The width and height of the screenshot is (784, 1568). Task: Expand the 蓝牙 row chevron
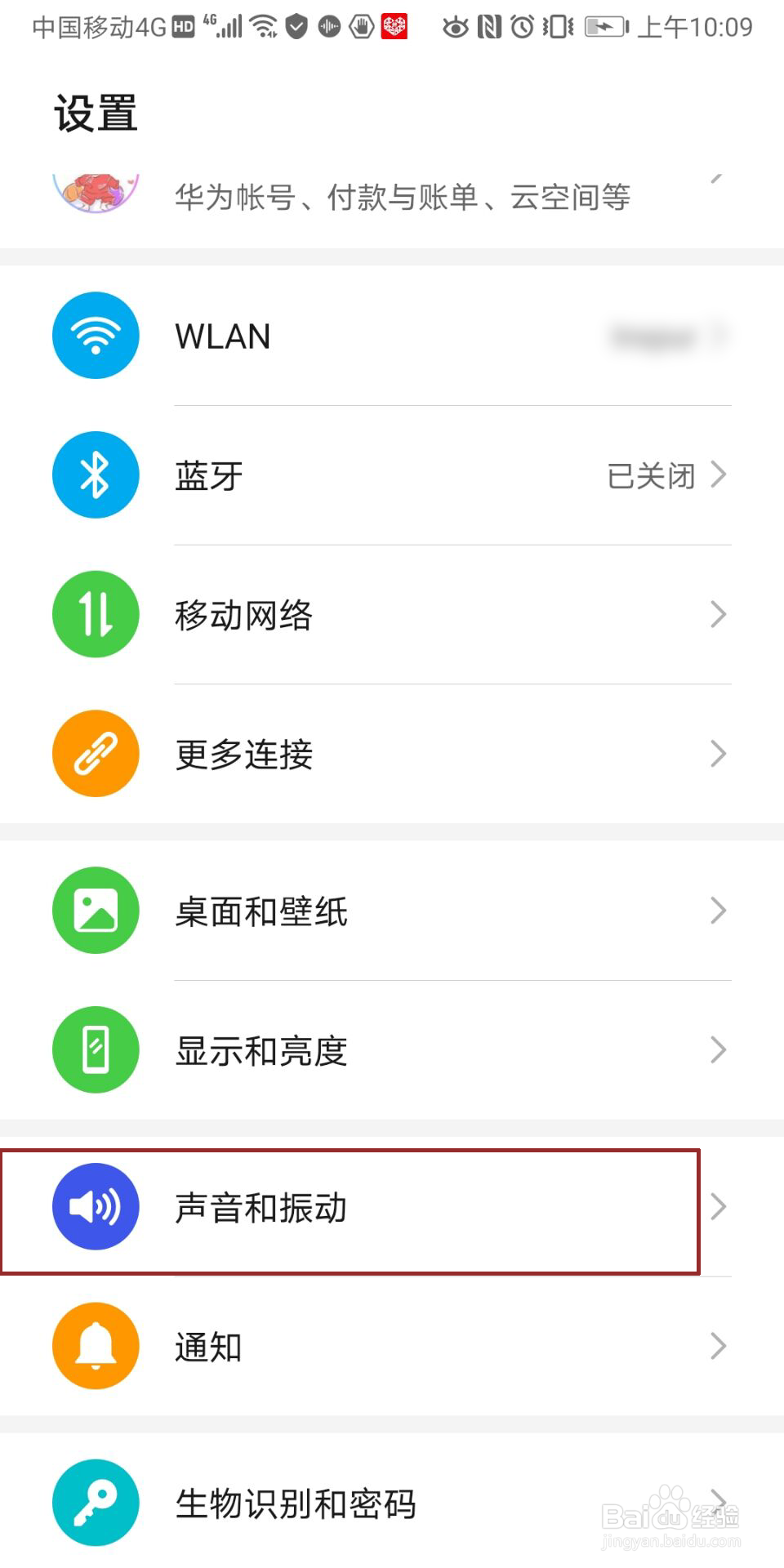click(x=719, y=474)
